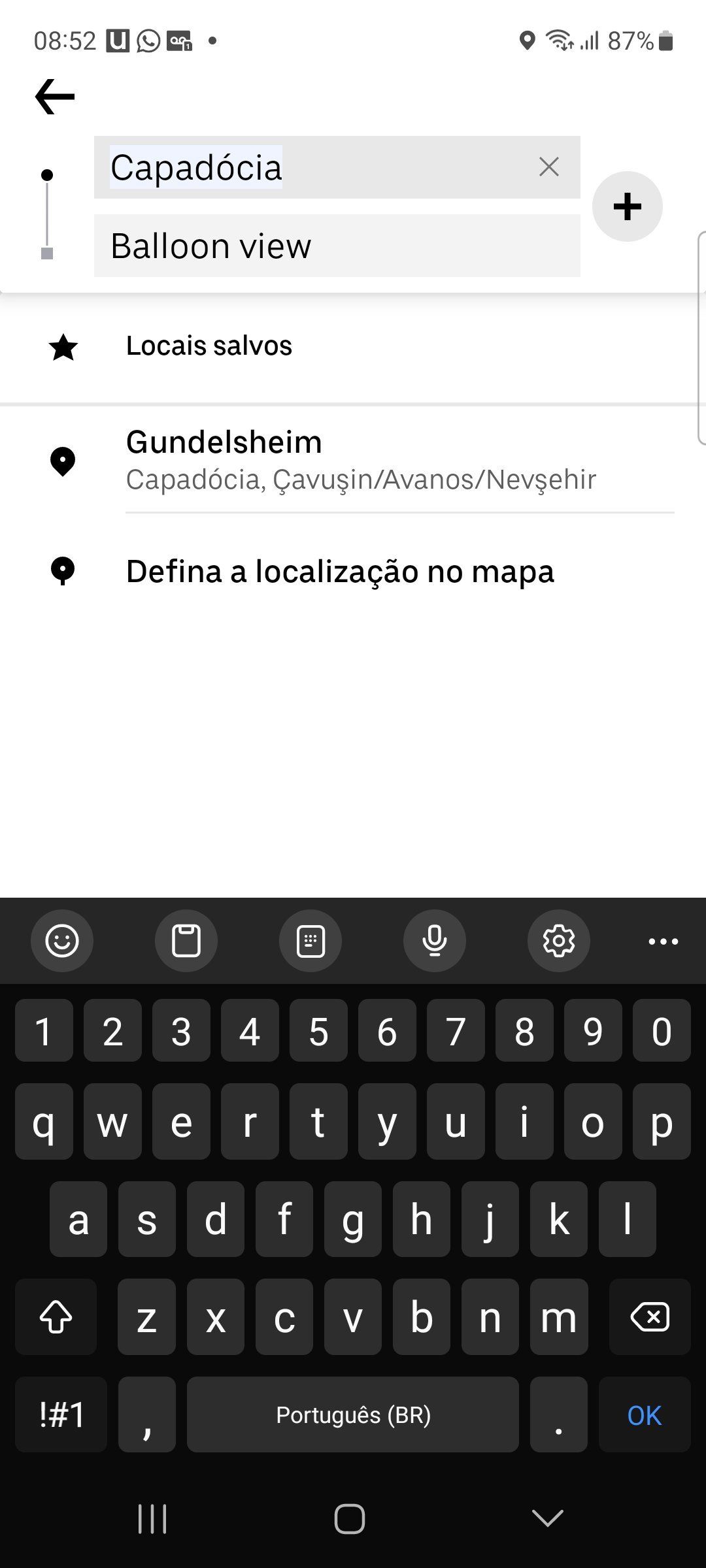
Task: Show more keyboard toolbar options
Action: coord(663,941)
